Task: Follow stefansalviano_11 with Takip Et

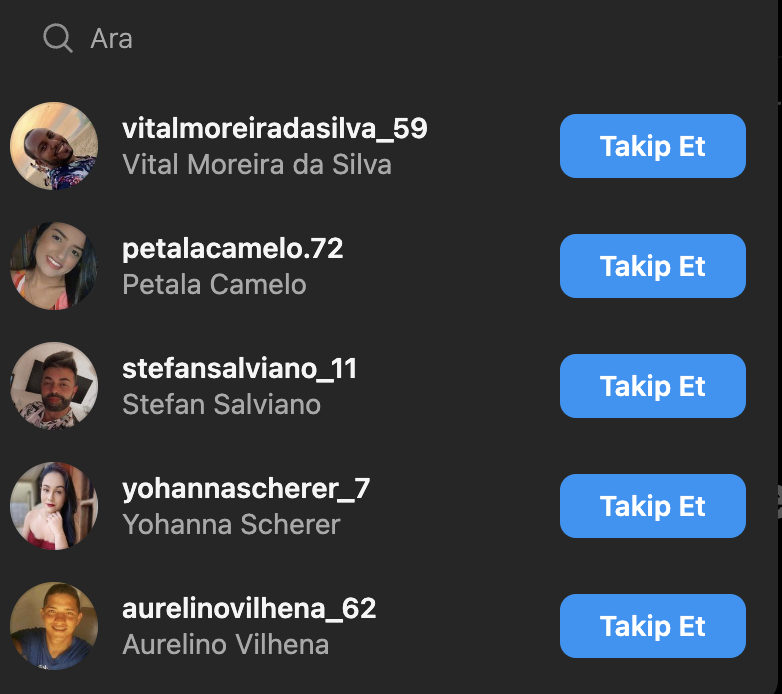Action: tap(652, 386)
